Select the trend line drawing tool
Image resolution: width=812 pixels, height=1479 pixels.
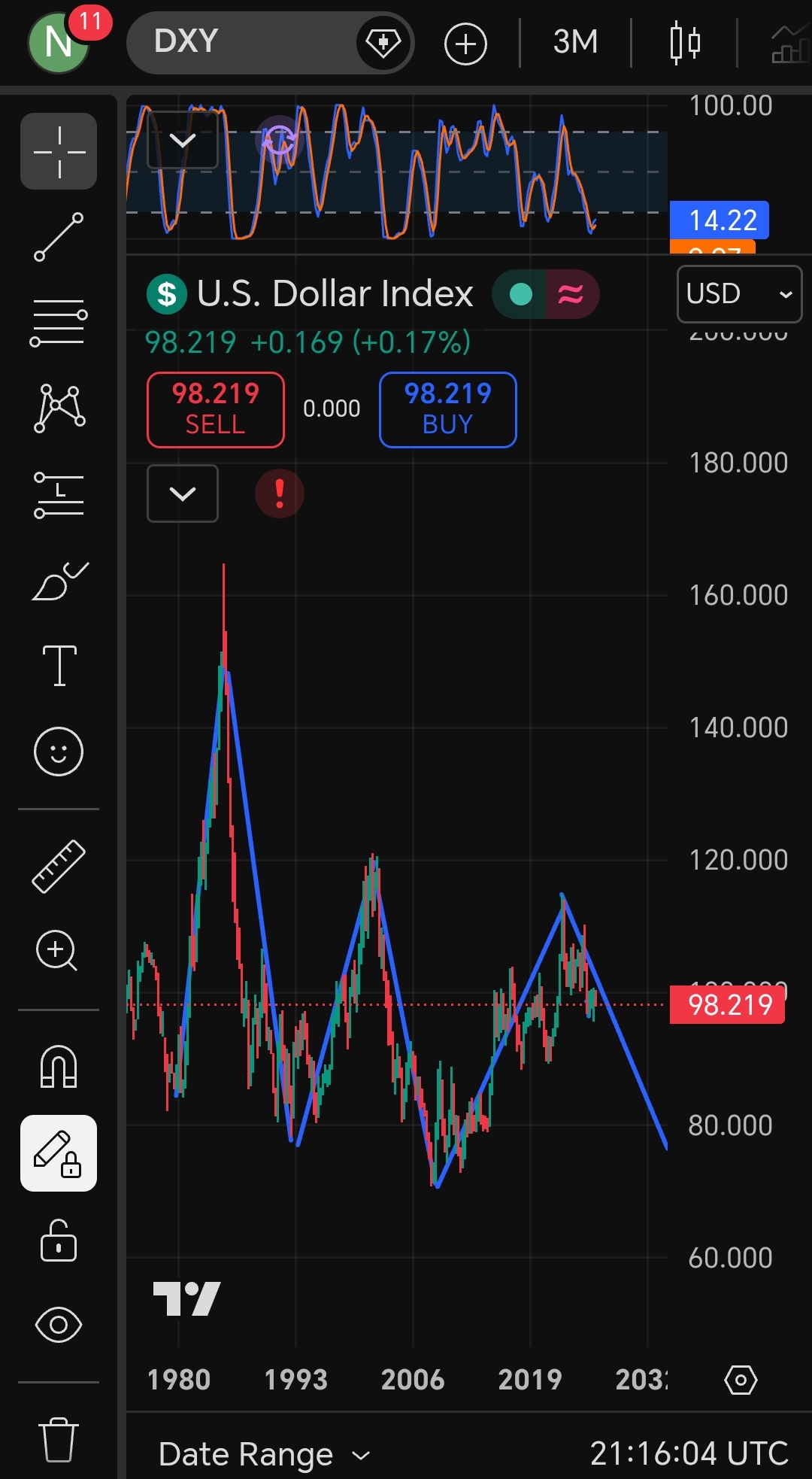point(59,237)
